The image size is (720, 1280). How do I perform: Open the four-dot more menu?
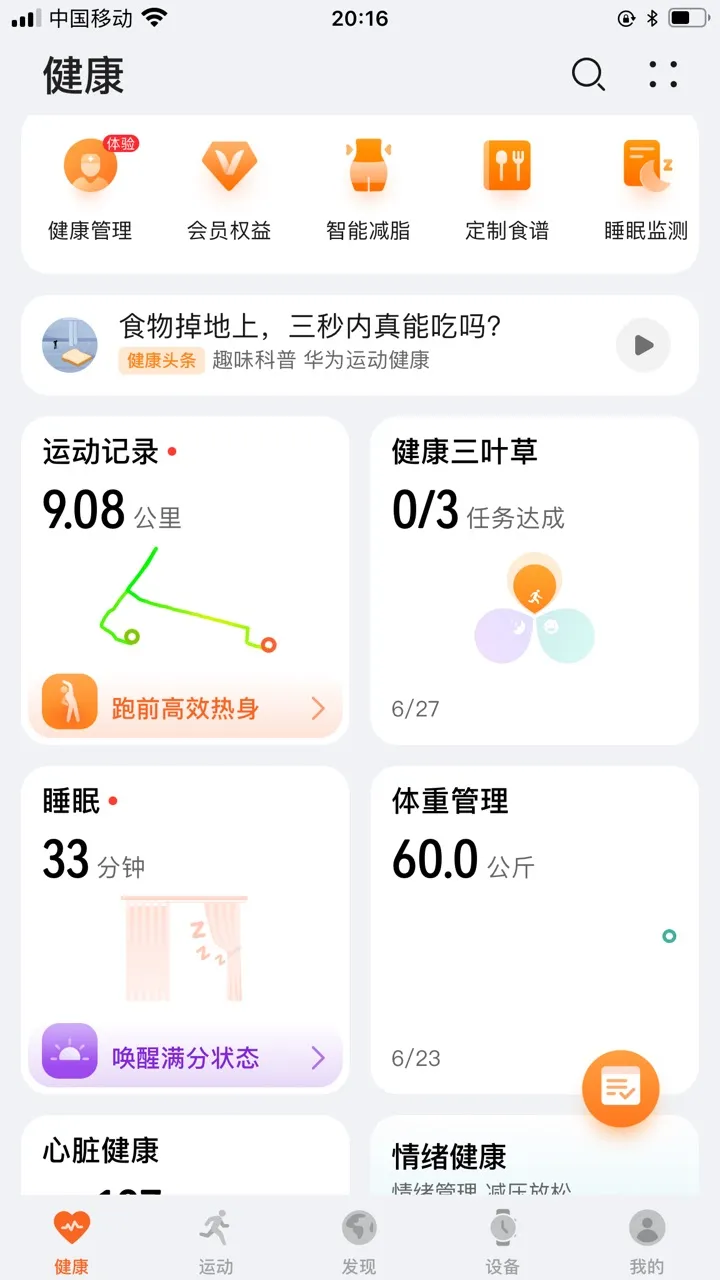point(663,75)
